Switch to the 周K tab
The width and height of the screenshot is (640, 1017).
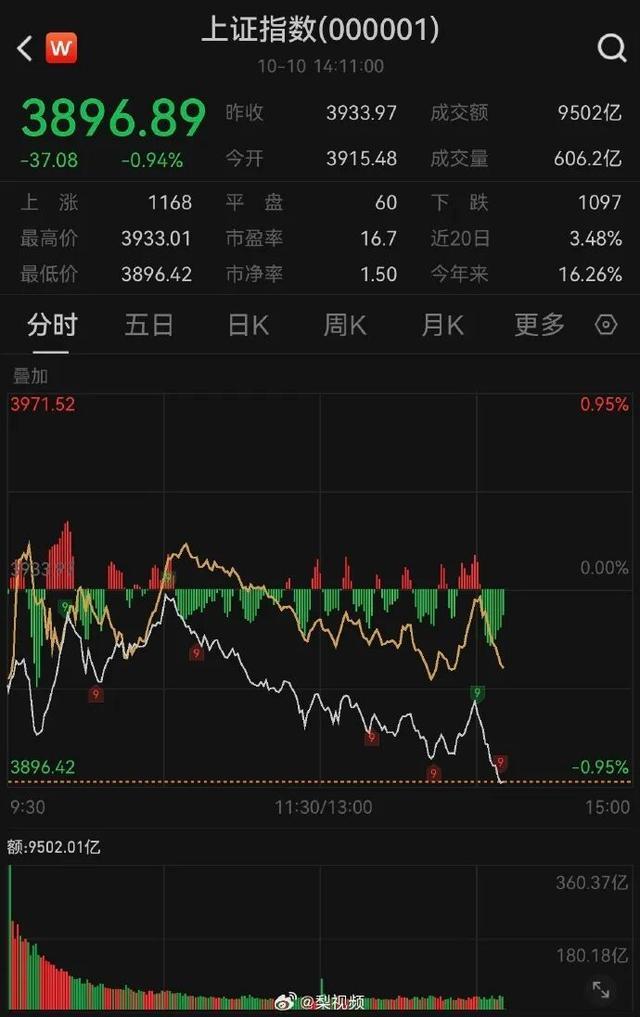point(345,325)
